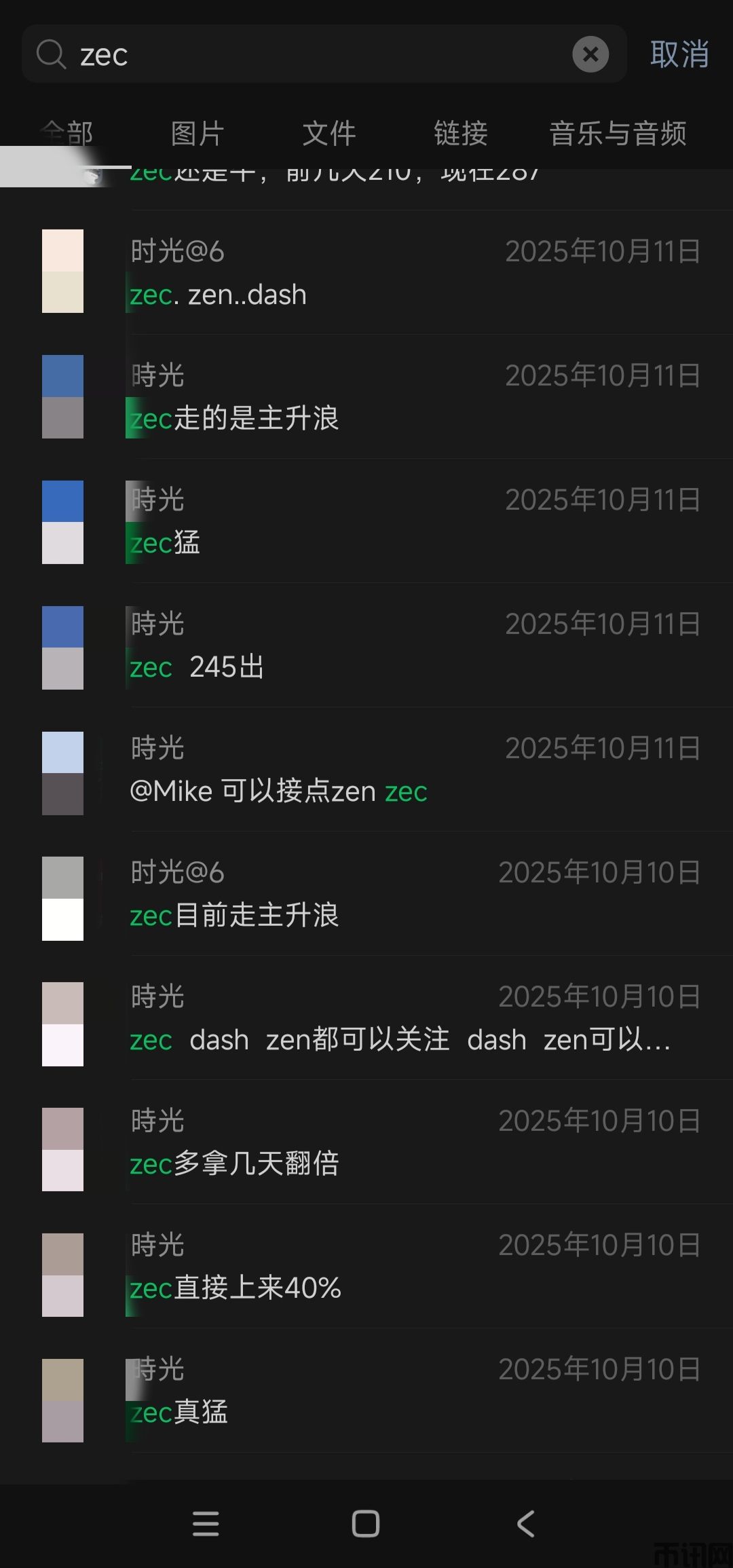Open the result "zec走的是主升浪"

[x=414, y=397]
